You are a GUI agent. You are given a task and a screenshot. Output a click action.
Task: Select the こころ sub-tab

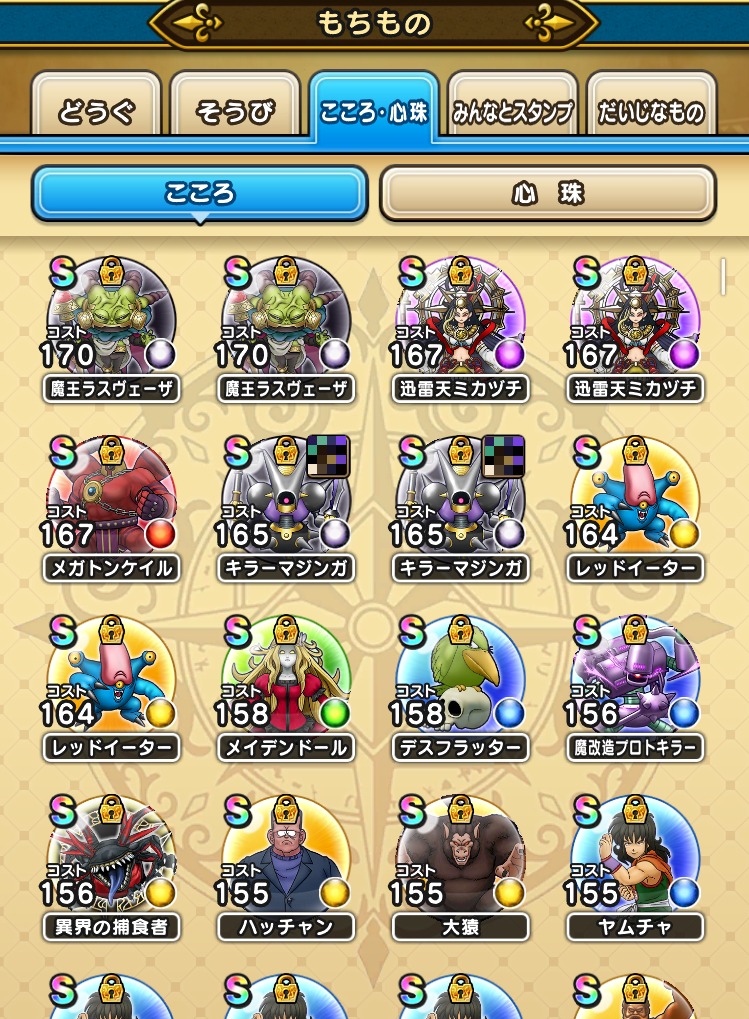click(200, 193)
